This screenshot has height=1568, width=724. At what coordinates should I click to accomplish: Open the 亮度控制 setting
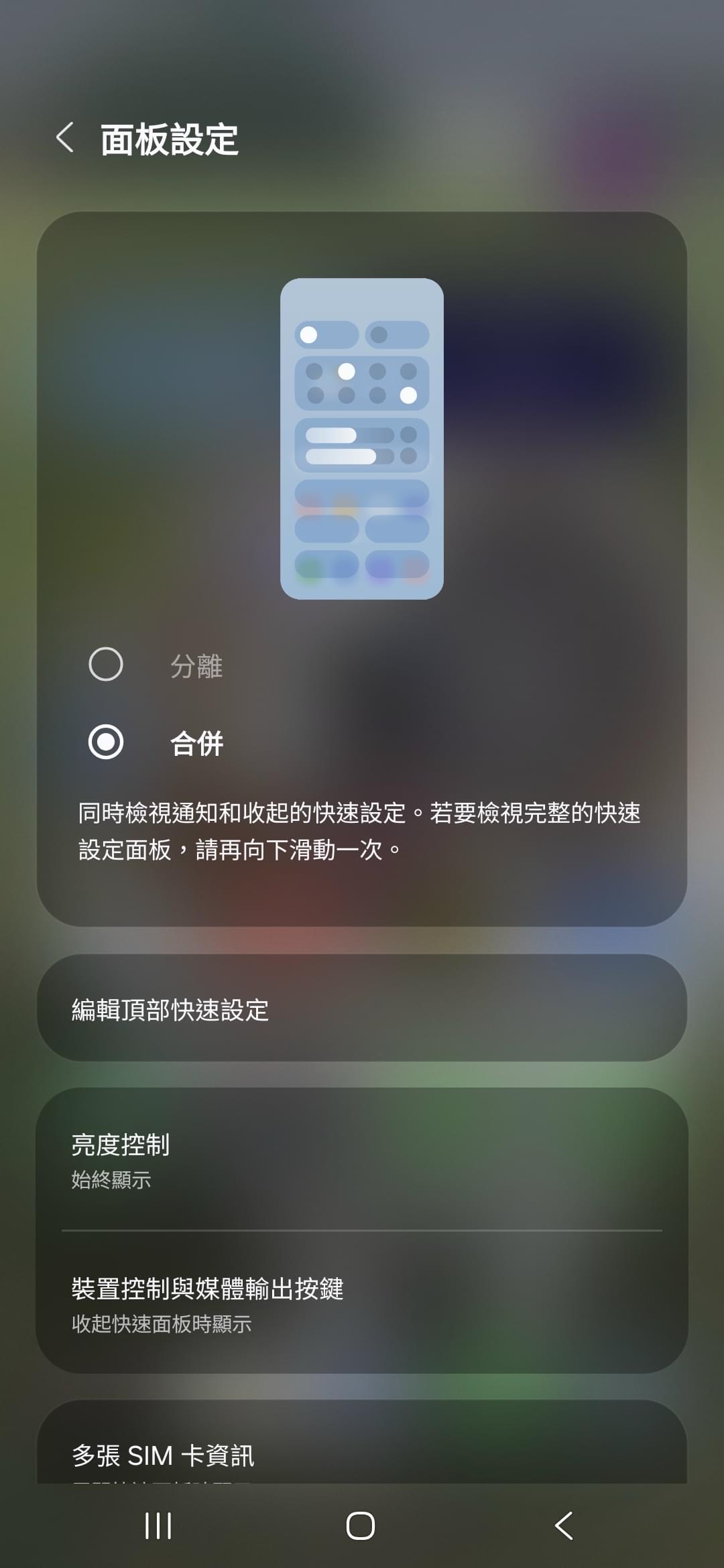pyautogui.click(x=362, y=1159)
